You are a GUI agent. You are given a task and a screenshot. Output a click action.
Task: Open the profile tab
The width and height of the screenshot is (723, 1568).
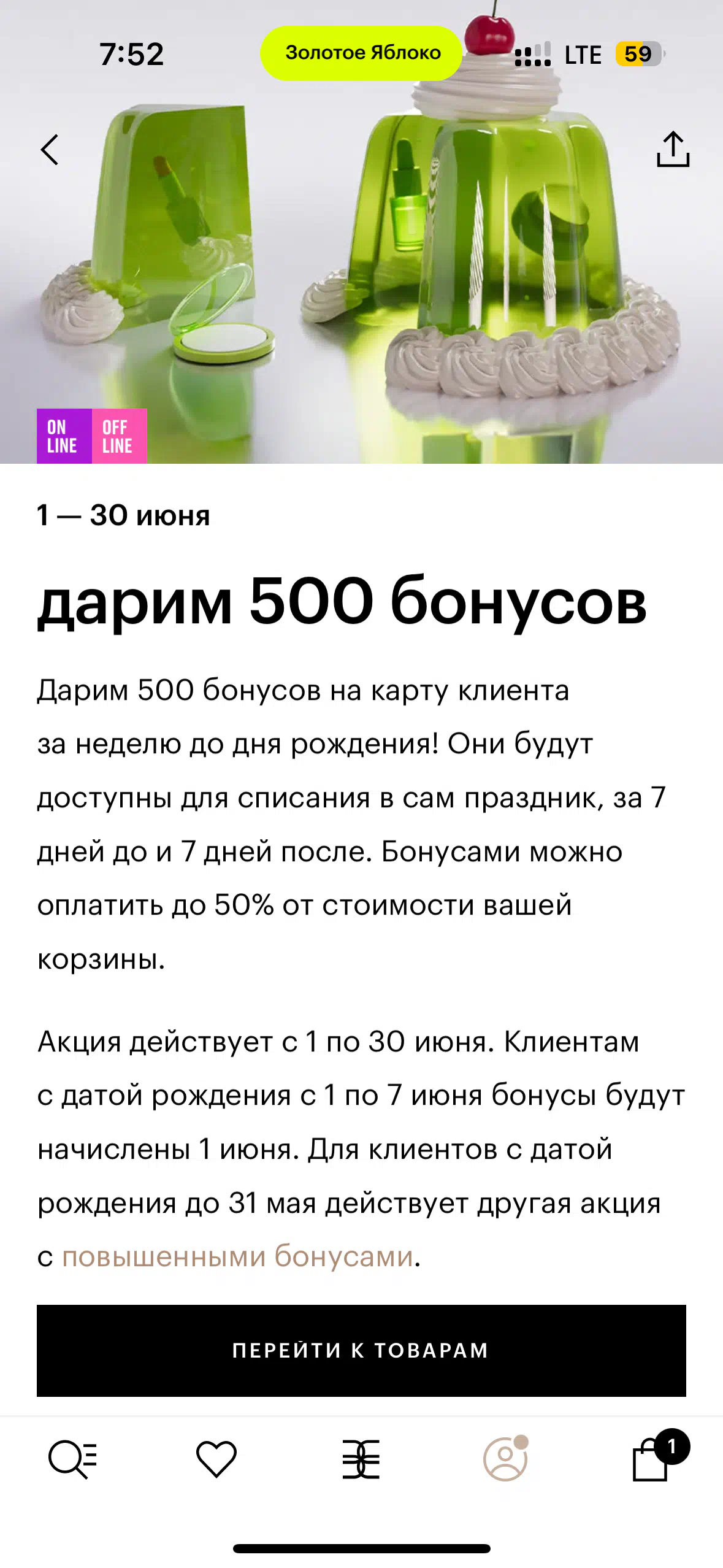pyautogui.click(x=506, y=1458)
